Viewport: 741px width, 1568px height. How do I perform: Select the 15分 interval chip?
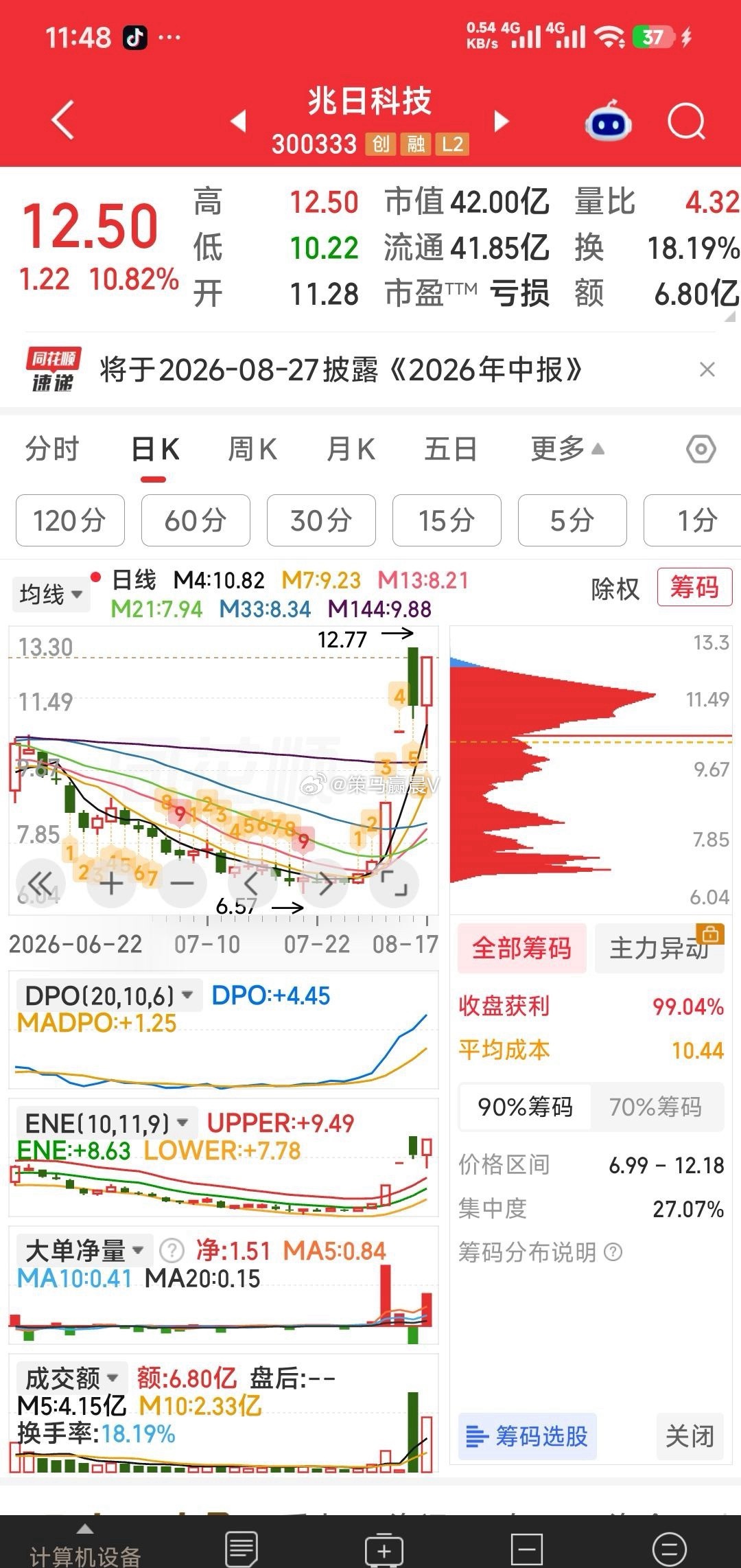point(447,520)
